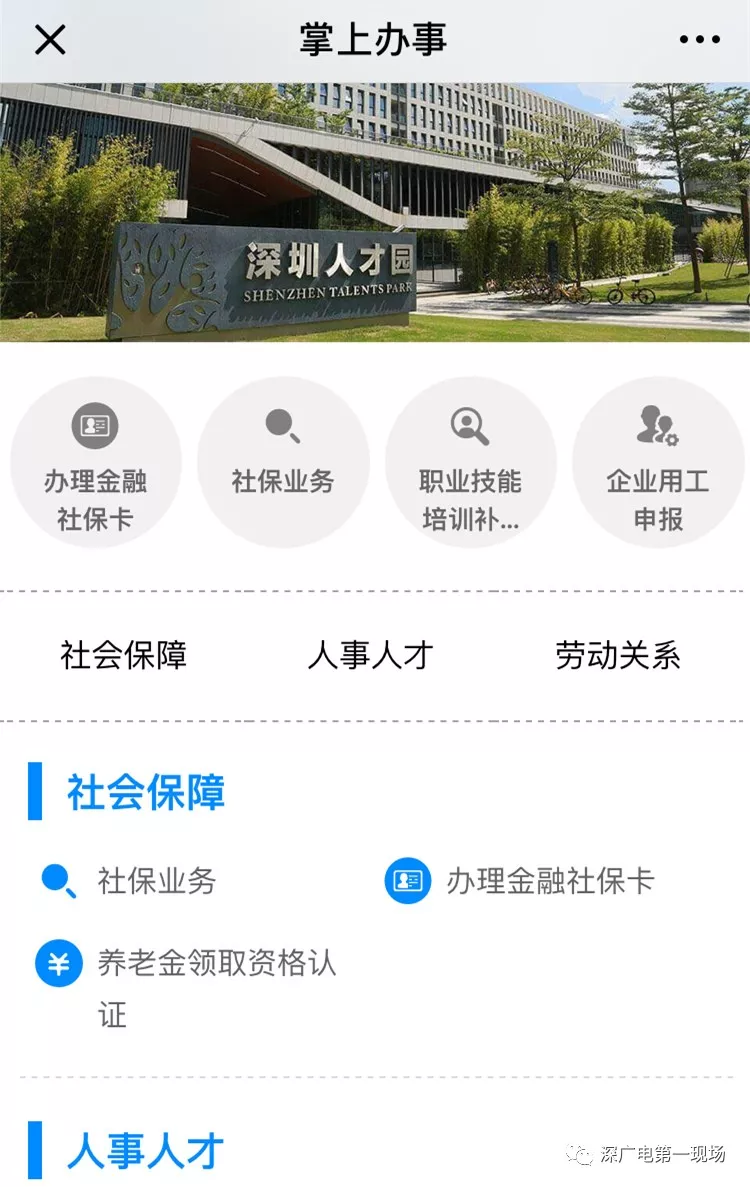The width and height of the screenshot is (750, 1187).
Task: Open the 办理金融社保卡 circle shortcut
Action: point(96,463)
